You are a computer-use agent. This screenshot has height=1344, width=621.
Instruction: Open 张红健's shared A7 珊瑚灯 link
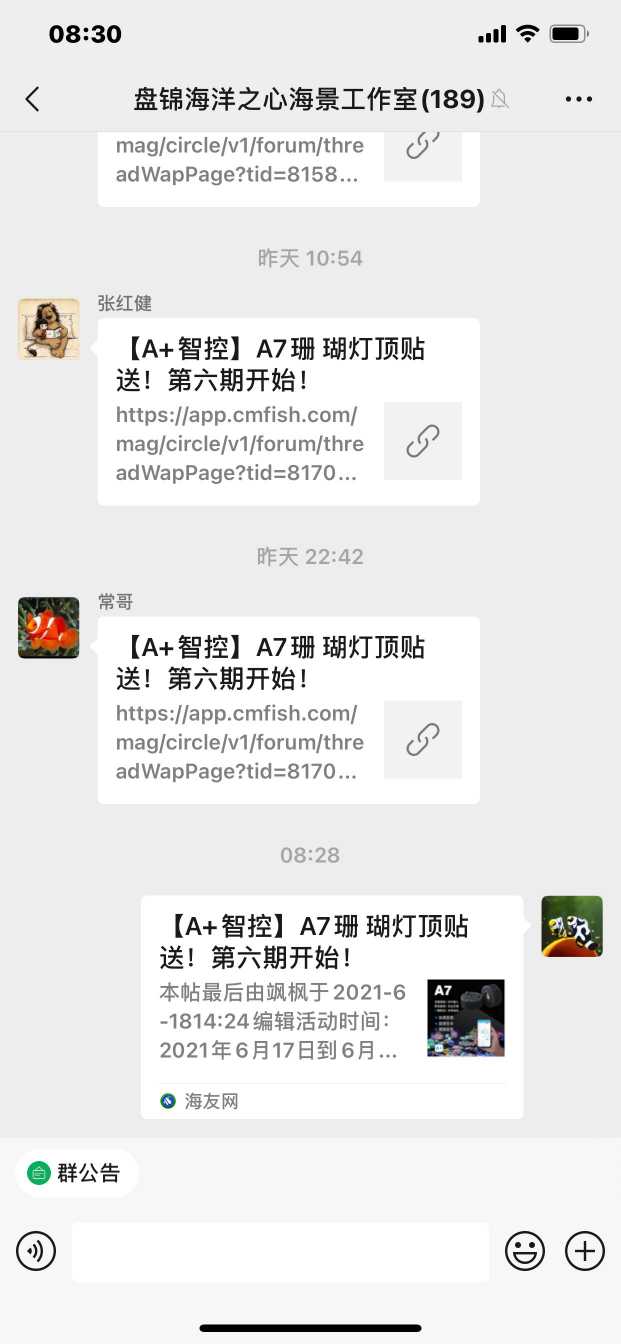[288, 411]
